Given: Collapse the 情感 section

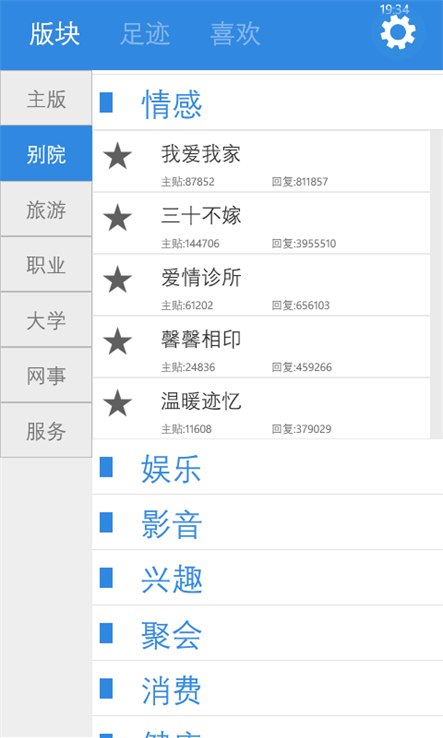Looking at the screenshot, I should [267, 103].
